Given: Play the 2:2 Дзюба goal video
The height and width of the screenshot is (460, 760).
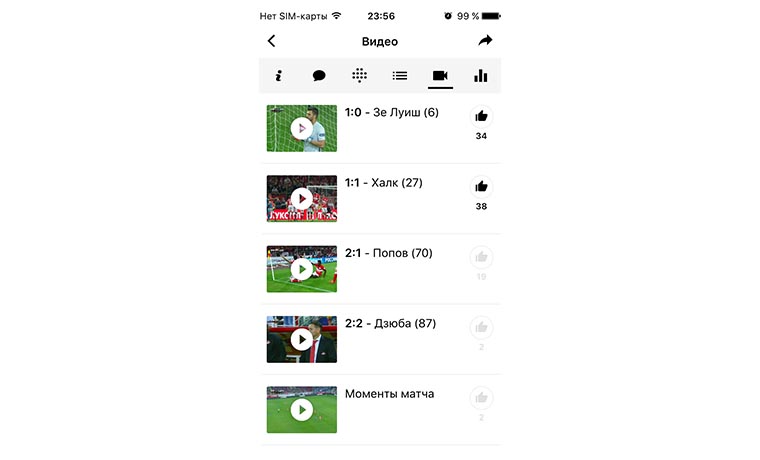Looking at the screenshot, I should click(301, 339).
